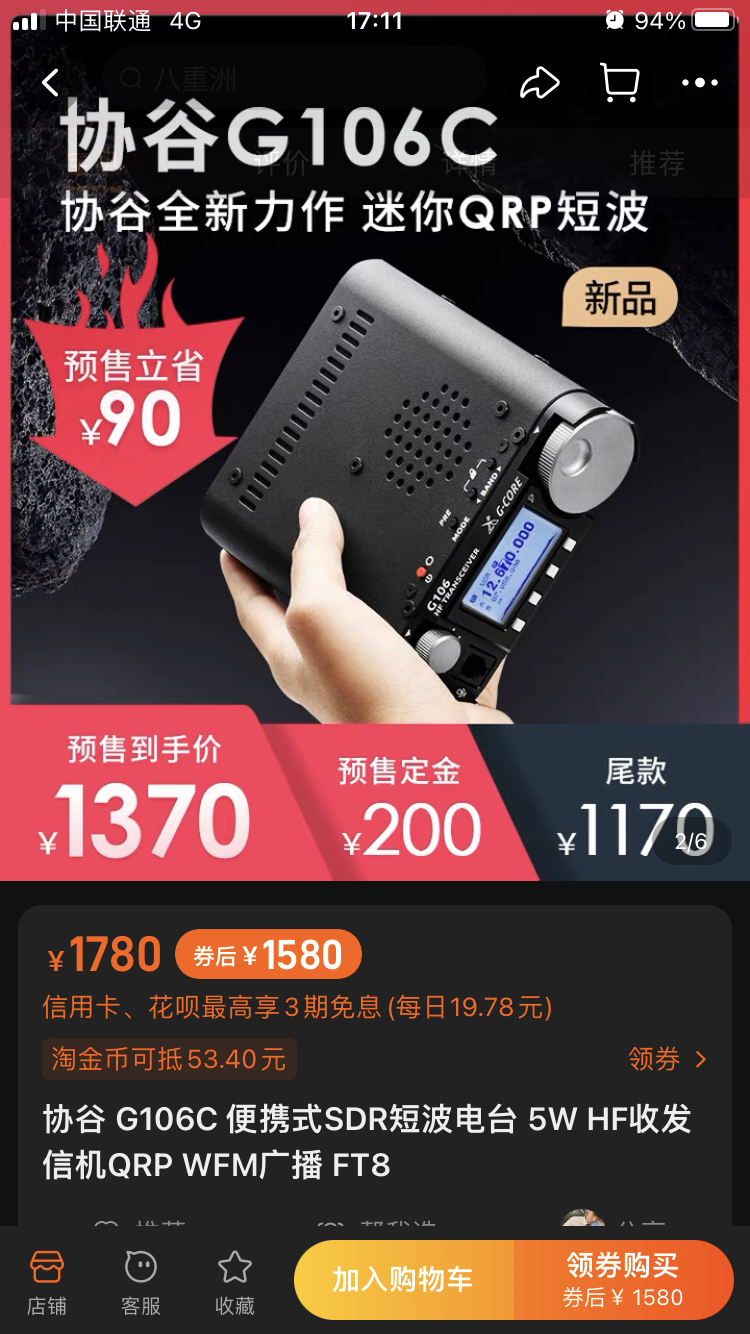Add product to 收藏 favorites

tap(235, 1282)
